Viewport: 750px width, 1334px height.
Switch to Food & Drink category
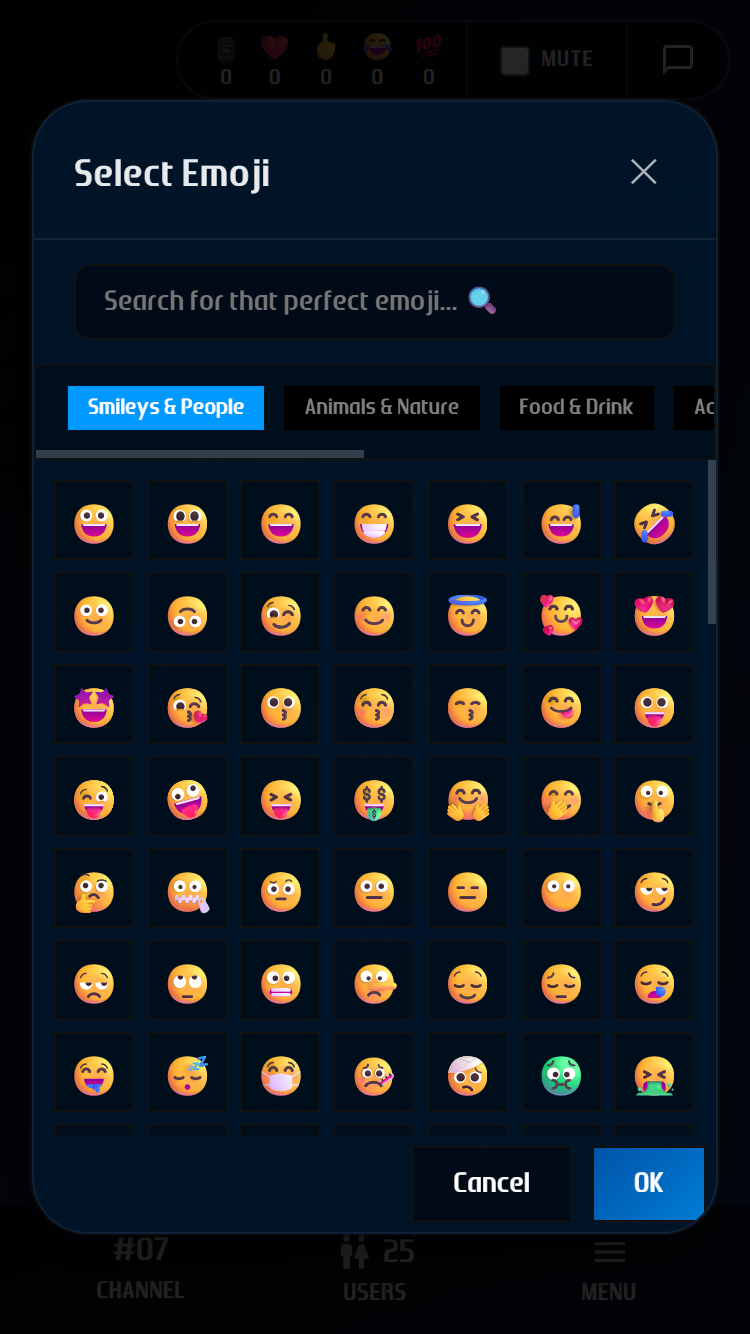[x=576, y=408]
